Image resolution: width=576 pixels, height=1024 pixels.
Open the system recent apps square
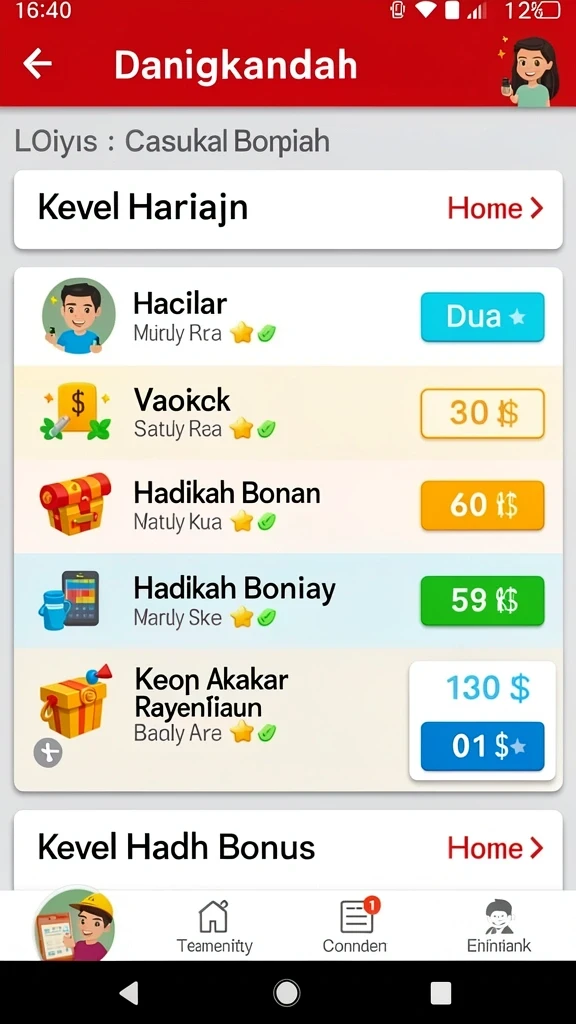coord(441,993)
